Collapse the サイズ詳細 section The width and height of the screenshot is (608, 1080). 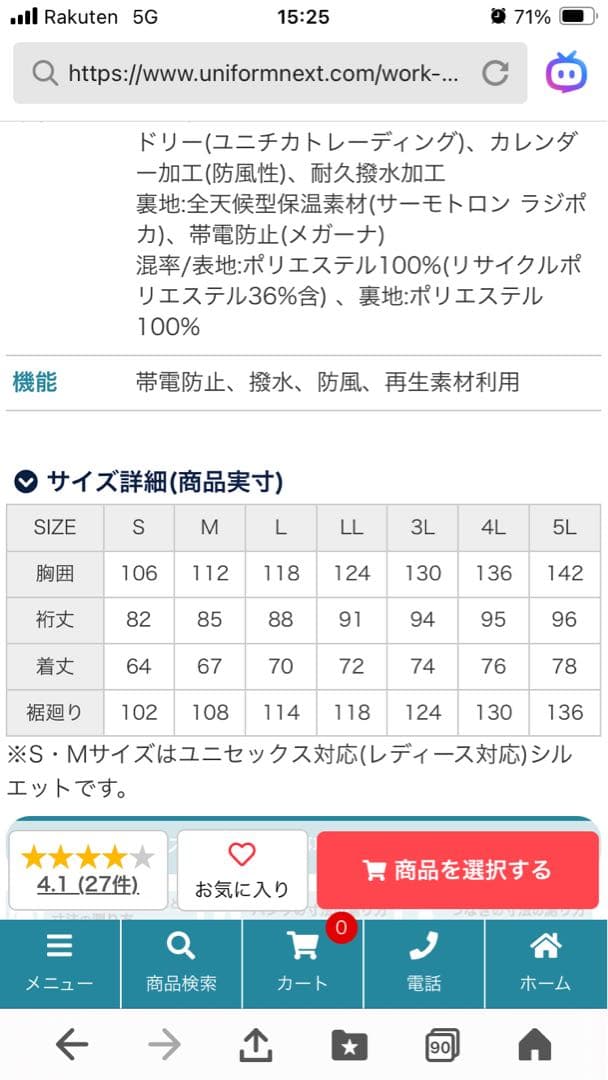(27, 482)
